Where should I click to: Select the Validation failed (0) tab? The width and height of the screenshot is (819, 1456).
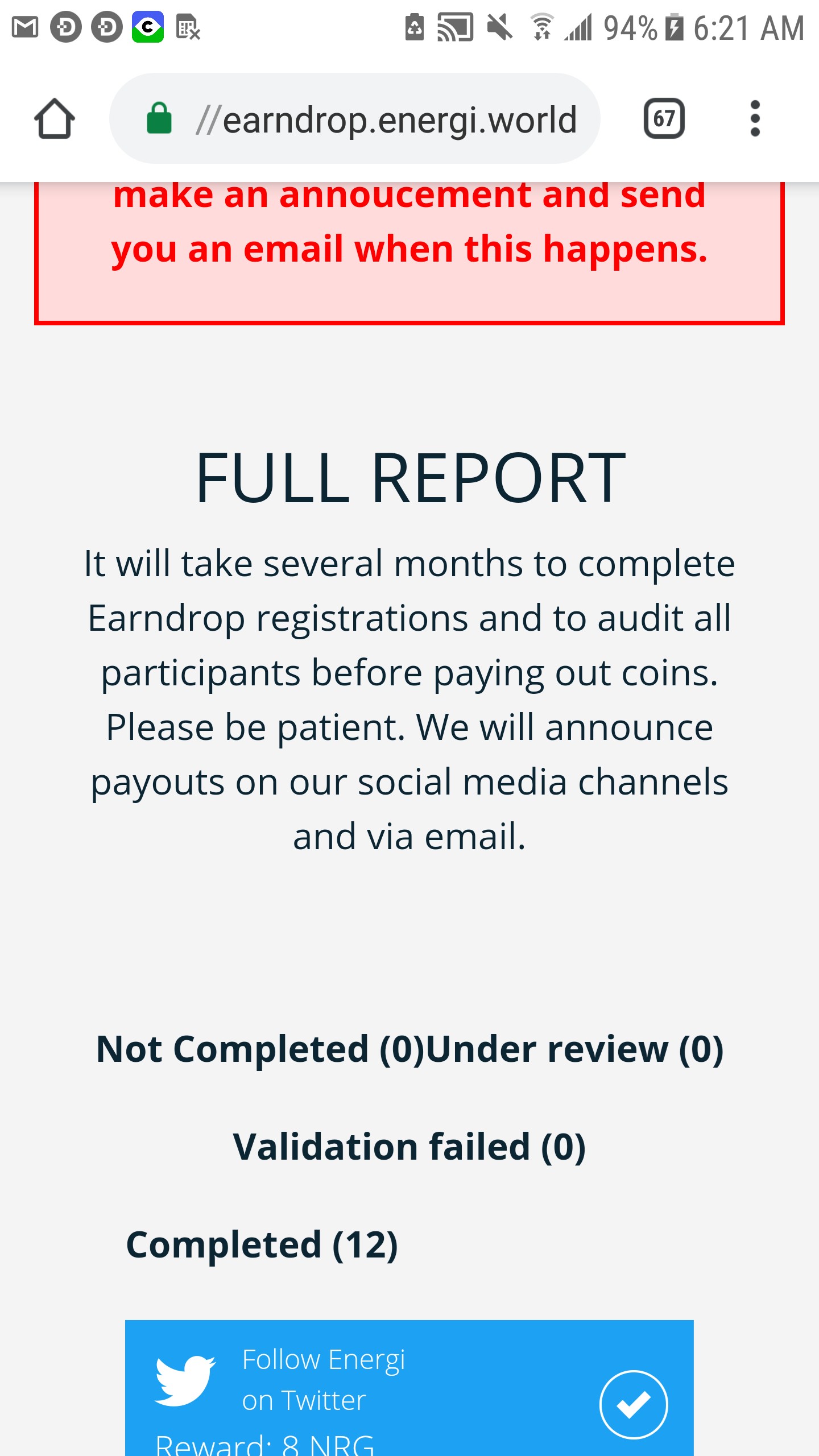409,1147
